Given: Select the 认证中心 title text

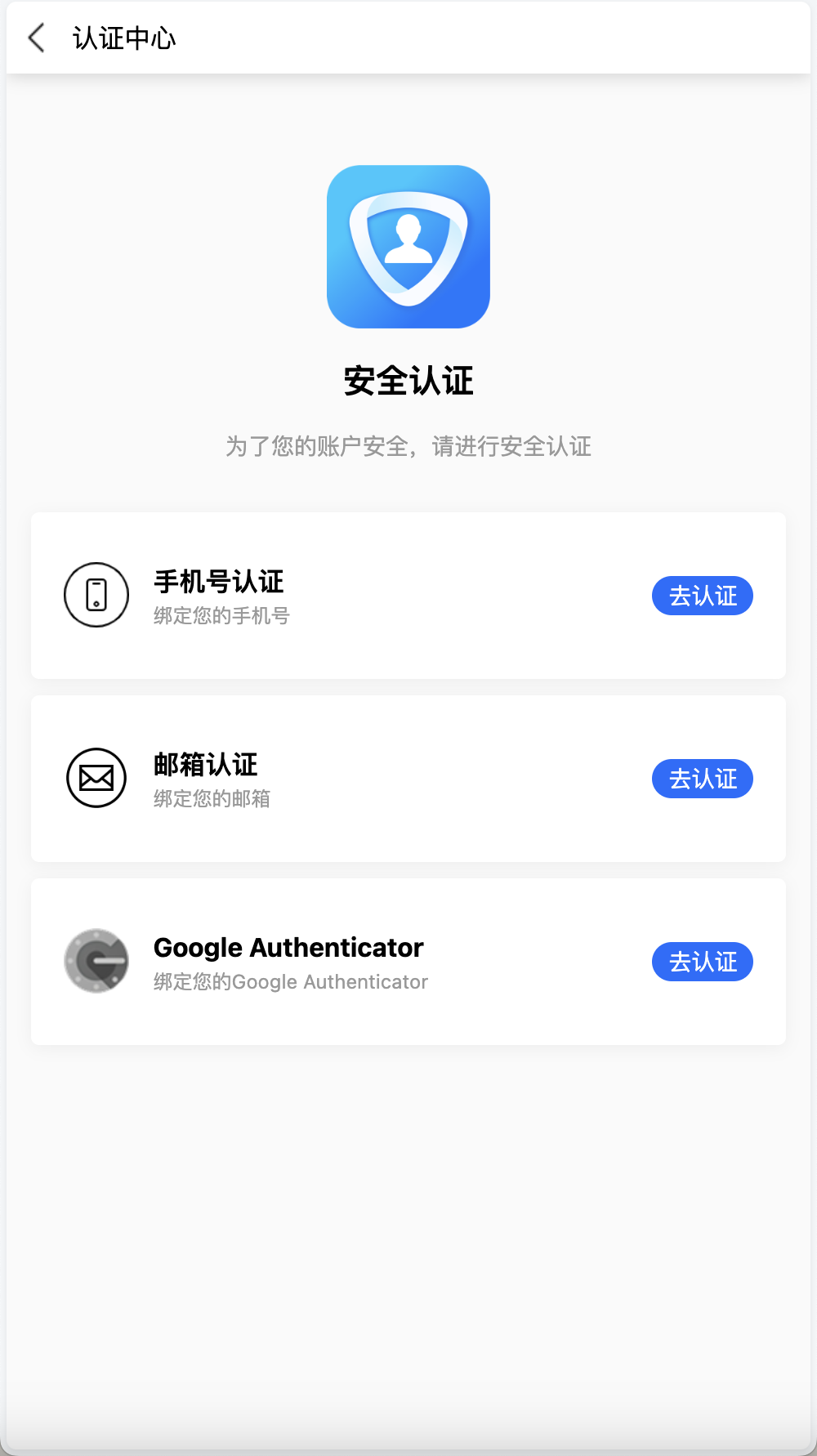Looking at the screenshot, I should coord(123,38).
